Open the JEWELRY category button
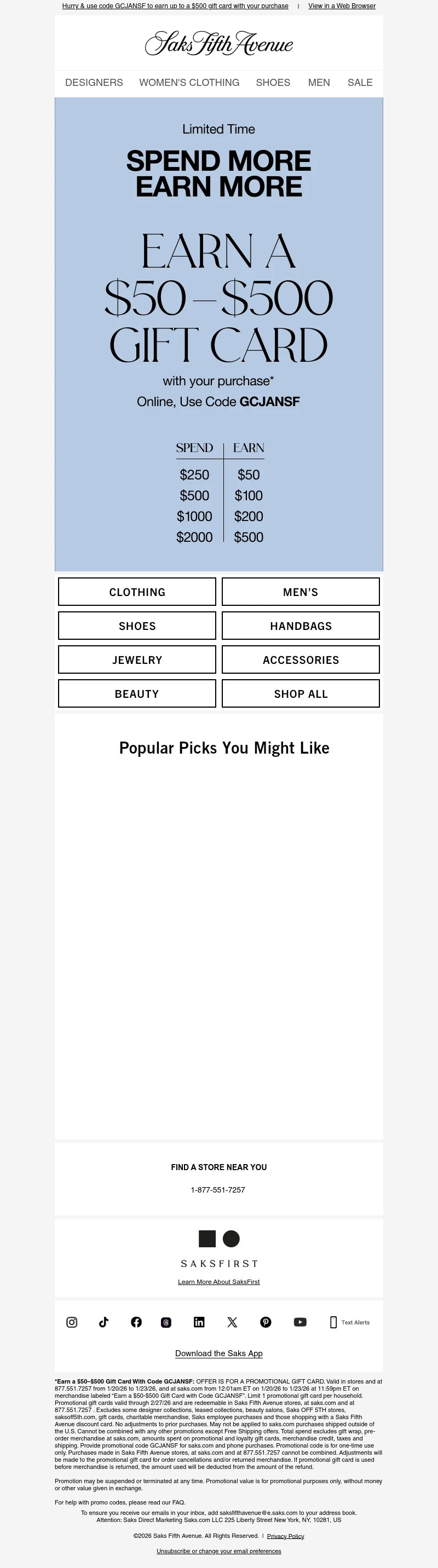 [137, 660]
